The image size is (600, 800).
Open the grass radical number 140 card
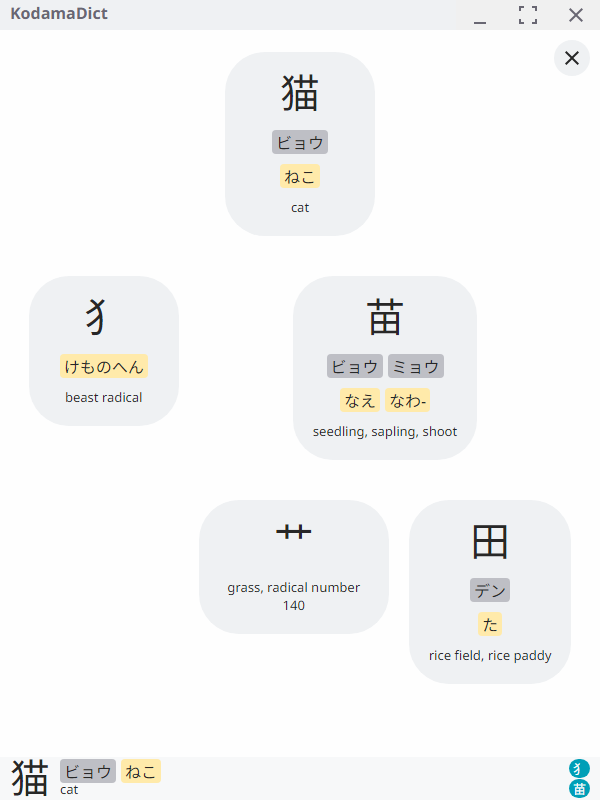point(294,567)
